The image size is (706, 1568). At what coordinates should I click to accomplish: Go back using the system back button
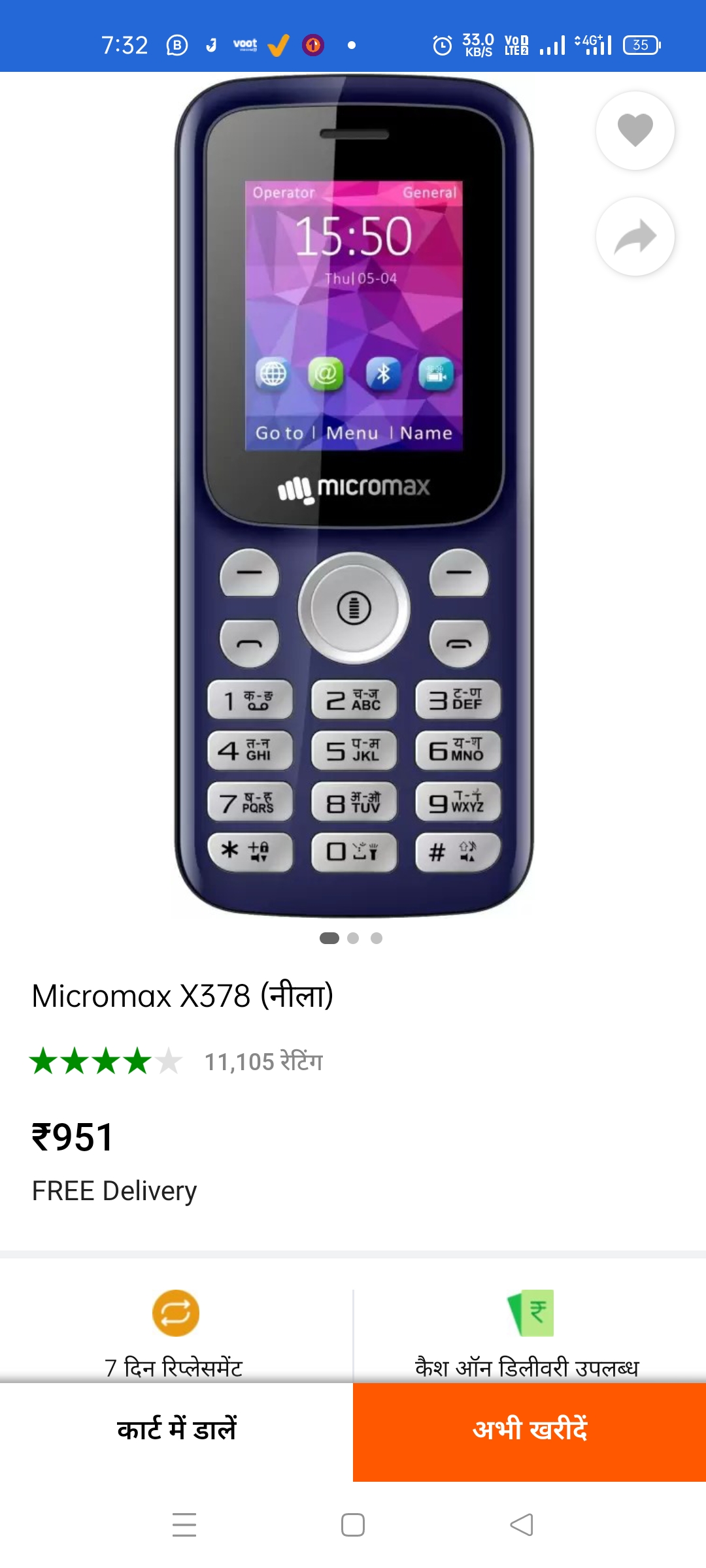tap(521, 1525)
